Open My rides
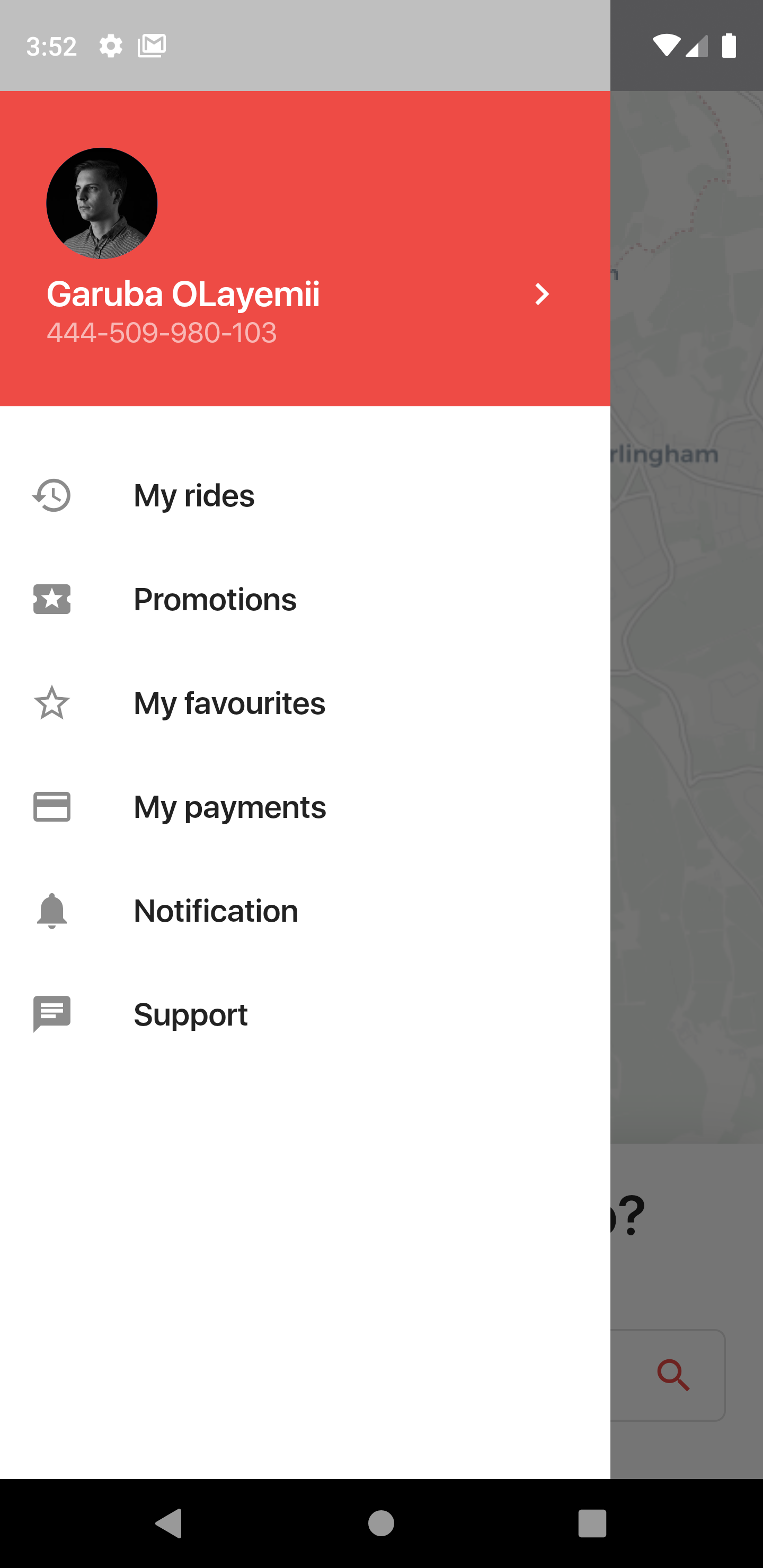 pyautogui.click(x=305, y=495)
